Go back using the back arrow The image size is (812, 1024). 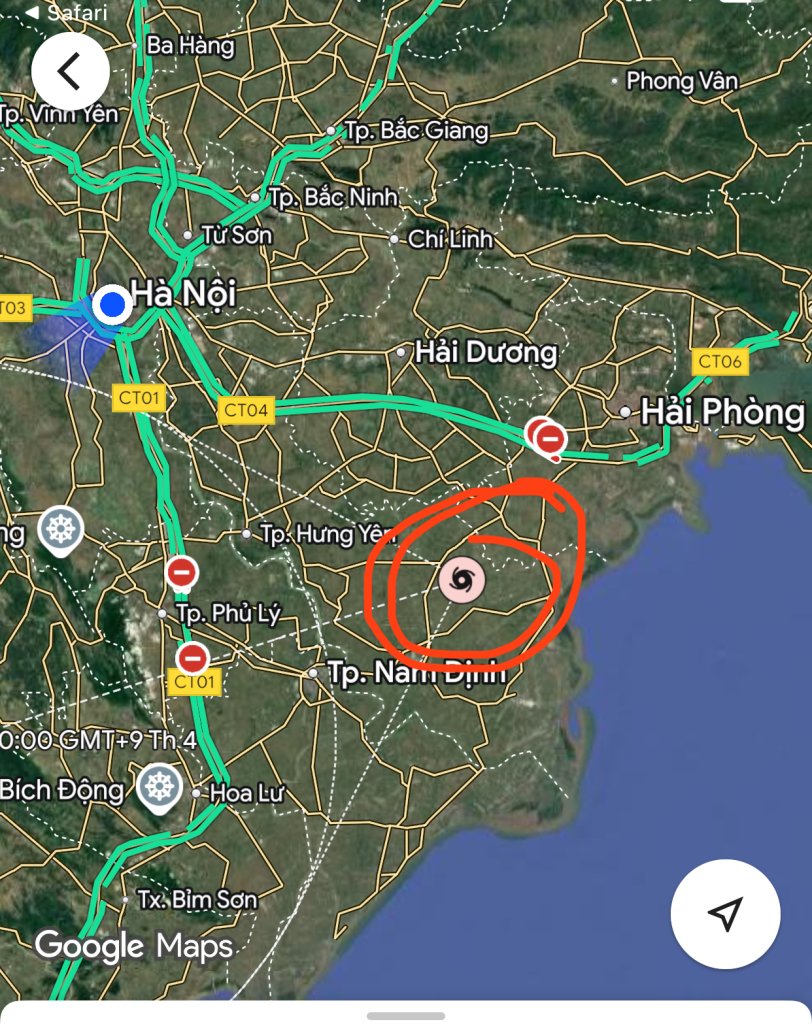pyautogui.click(x=69, y=71)
